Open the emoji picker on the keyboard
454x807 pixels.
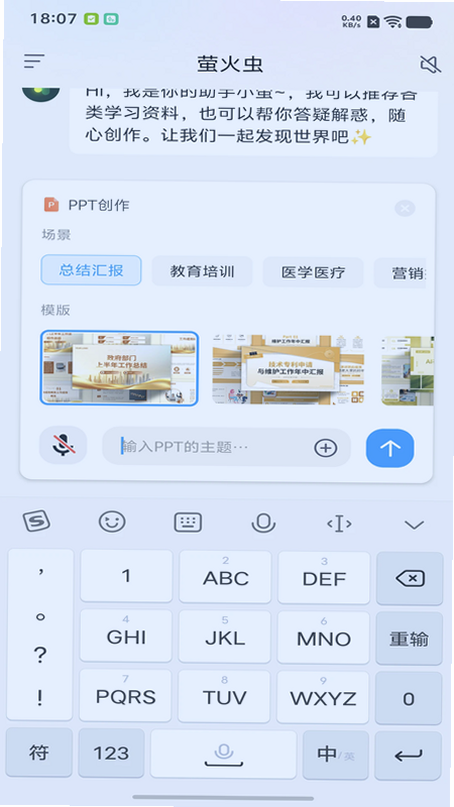(x=112, y=522)
